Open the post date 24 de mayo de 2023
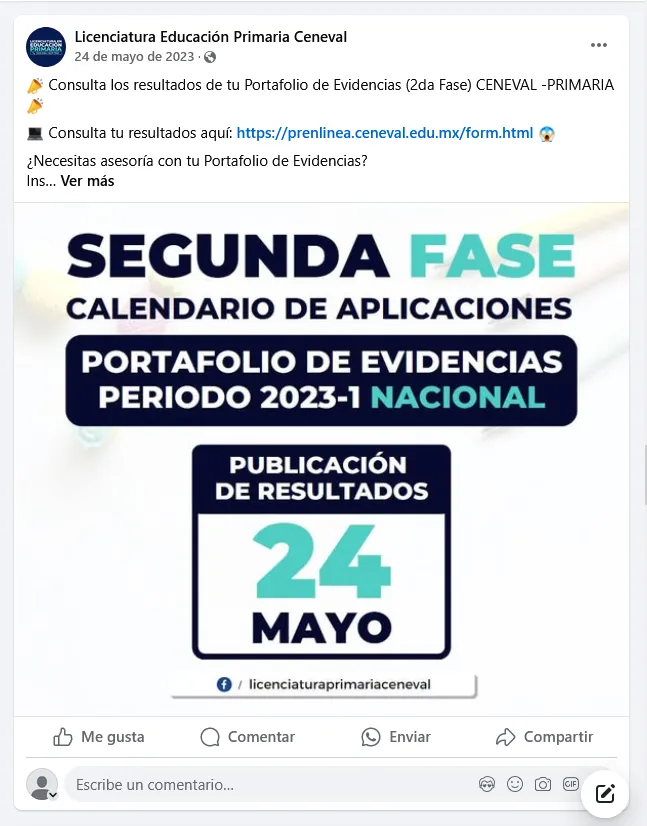 tap(134, 56)
